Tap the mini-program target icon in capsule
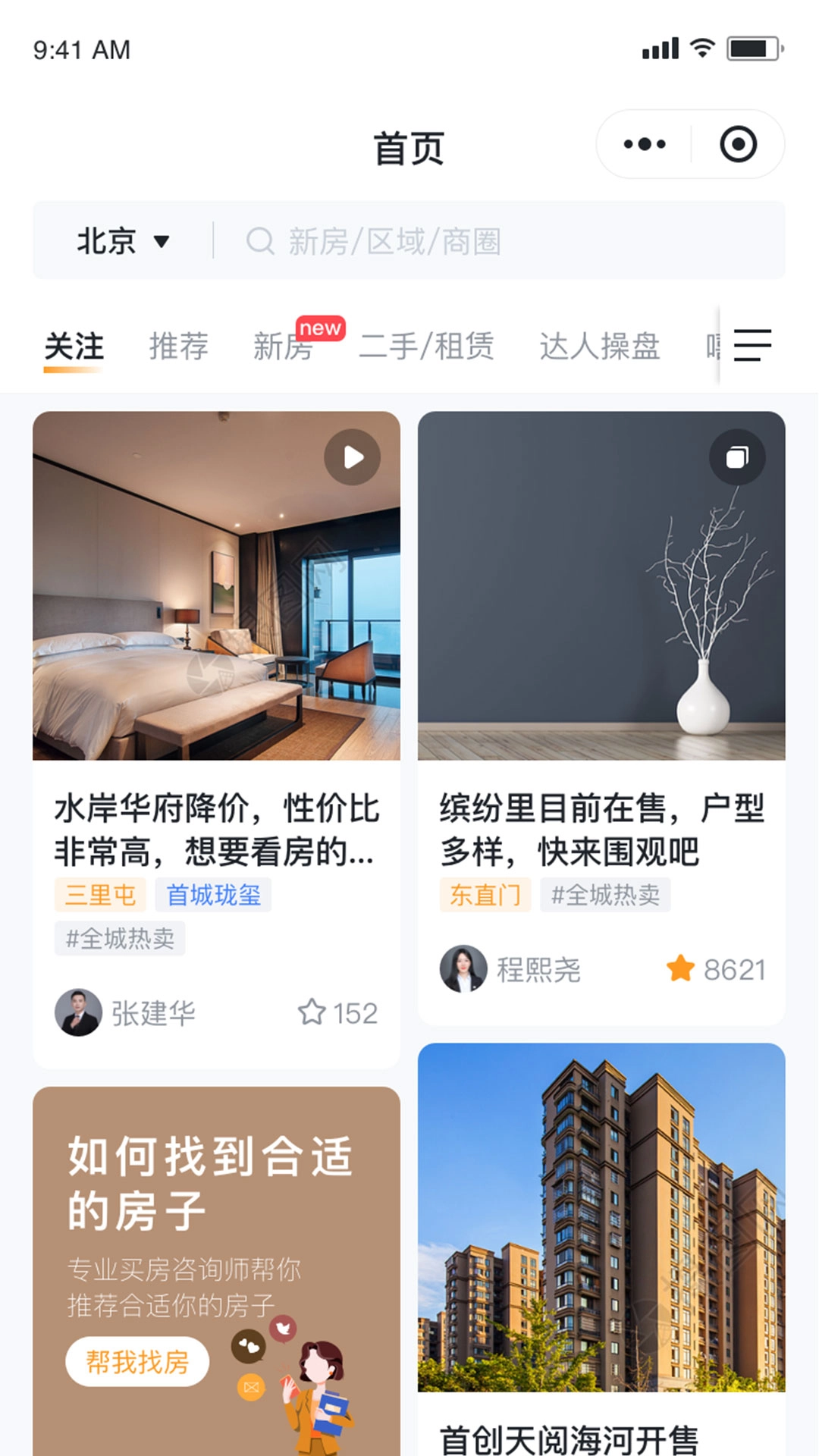The height and width of the screenshot is (1456, 819). pos(739,143)
